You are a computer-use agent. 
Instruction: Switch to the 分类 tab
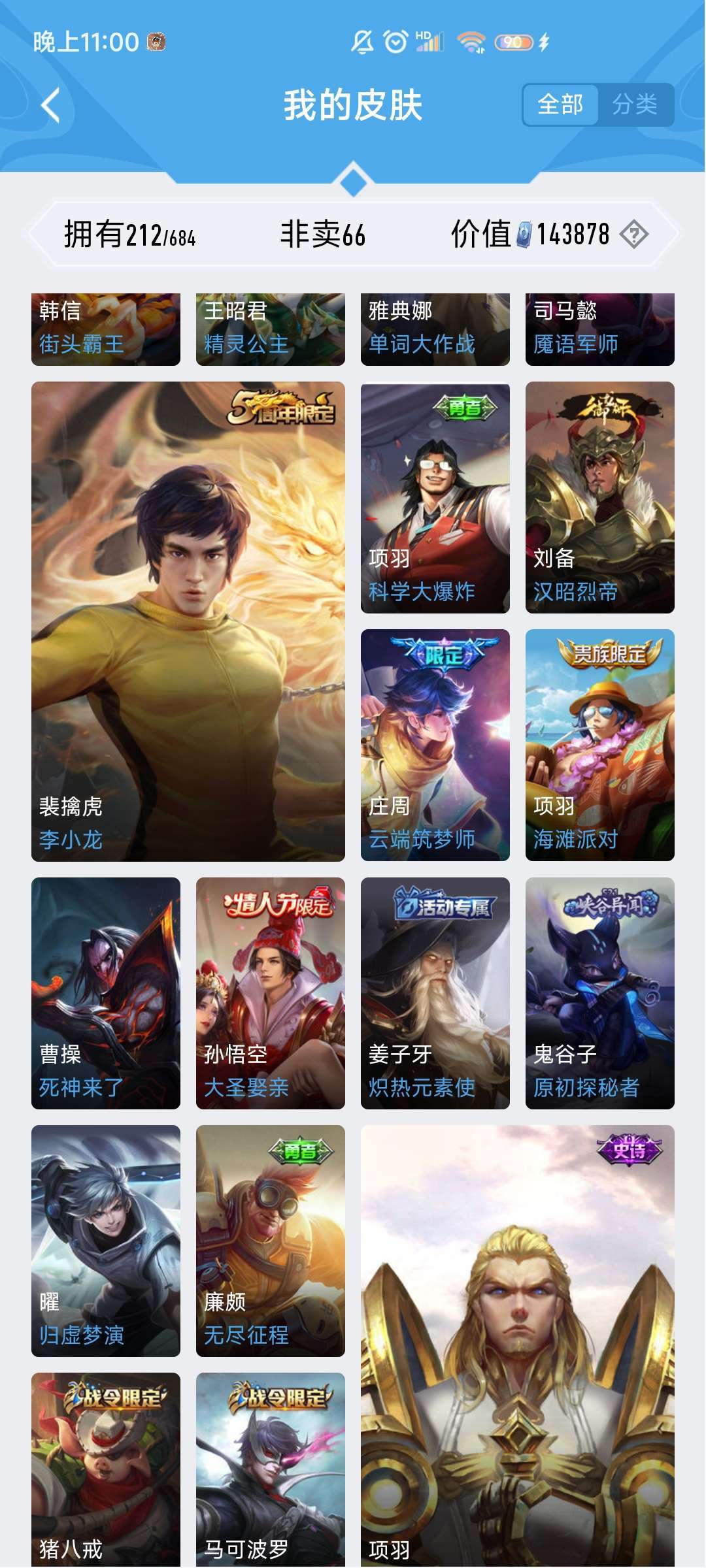(635, 105)
